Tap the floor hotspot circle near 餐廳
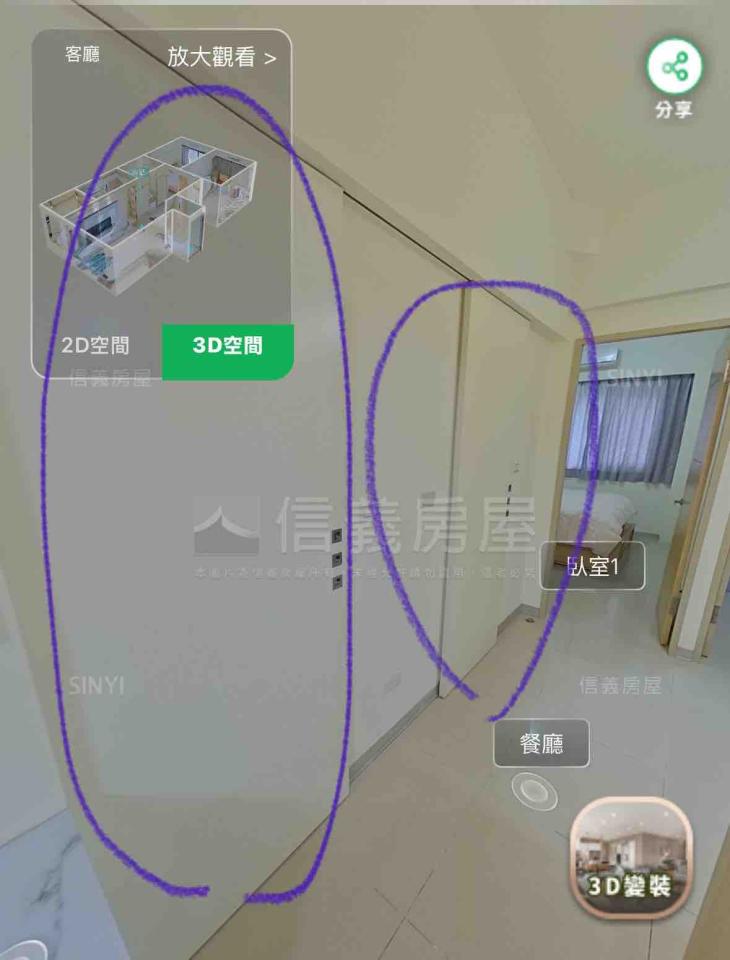The height and width of the screenshot is (960, 730). click(x=536, y=789)
